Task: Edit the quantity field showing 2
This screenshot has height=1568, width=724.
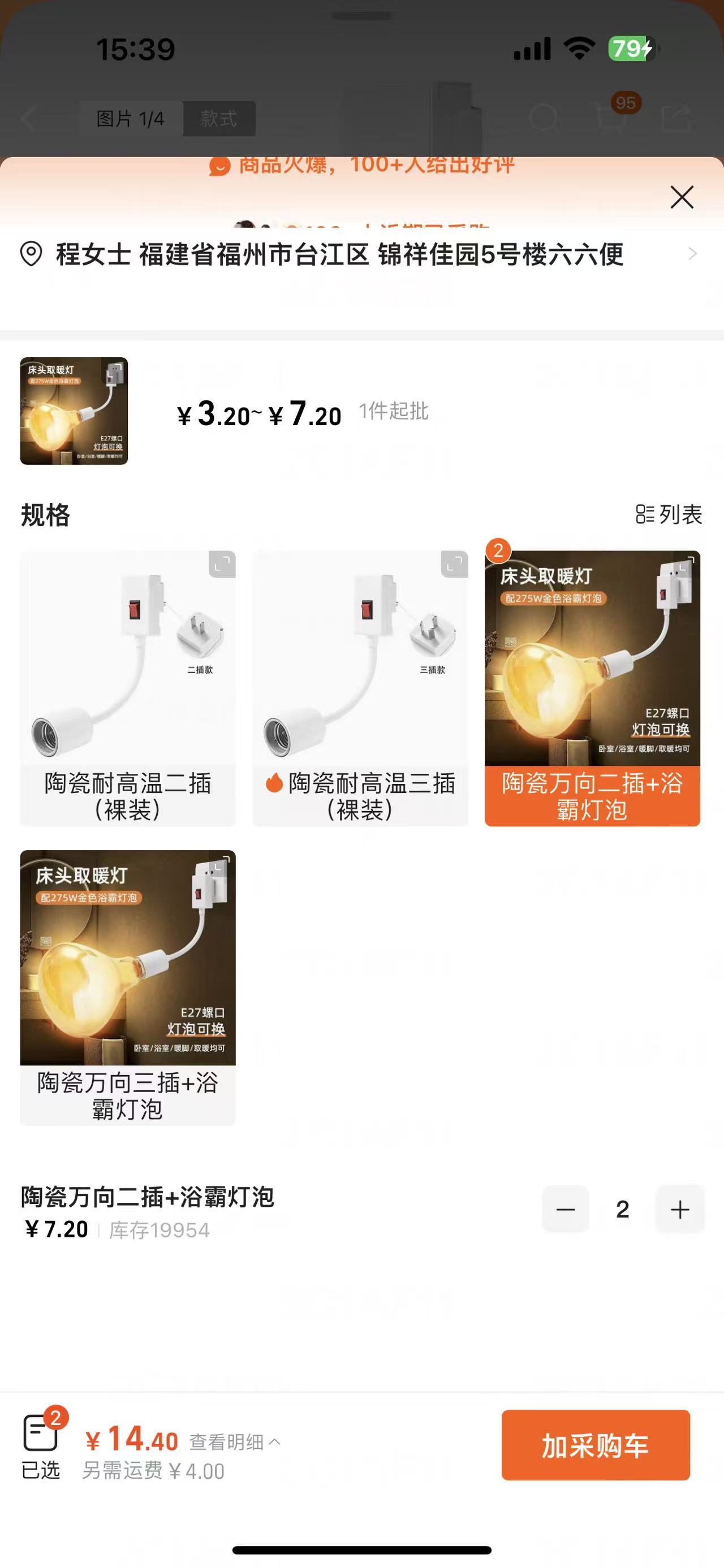Action: [x=622, y=1209]
